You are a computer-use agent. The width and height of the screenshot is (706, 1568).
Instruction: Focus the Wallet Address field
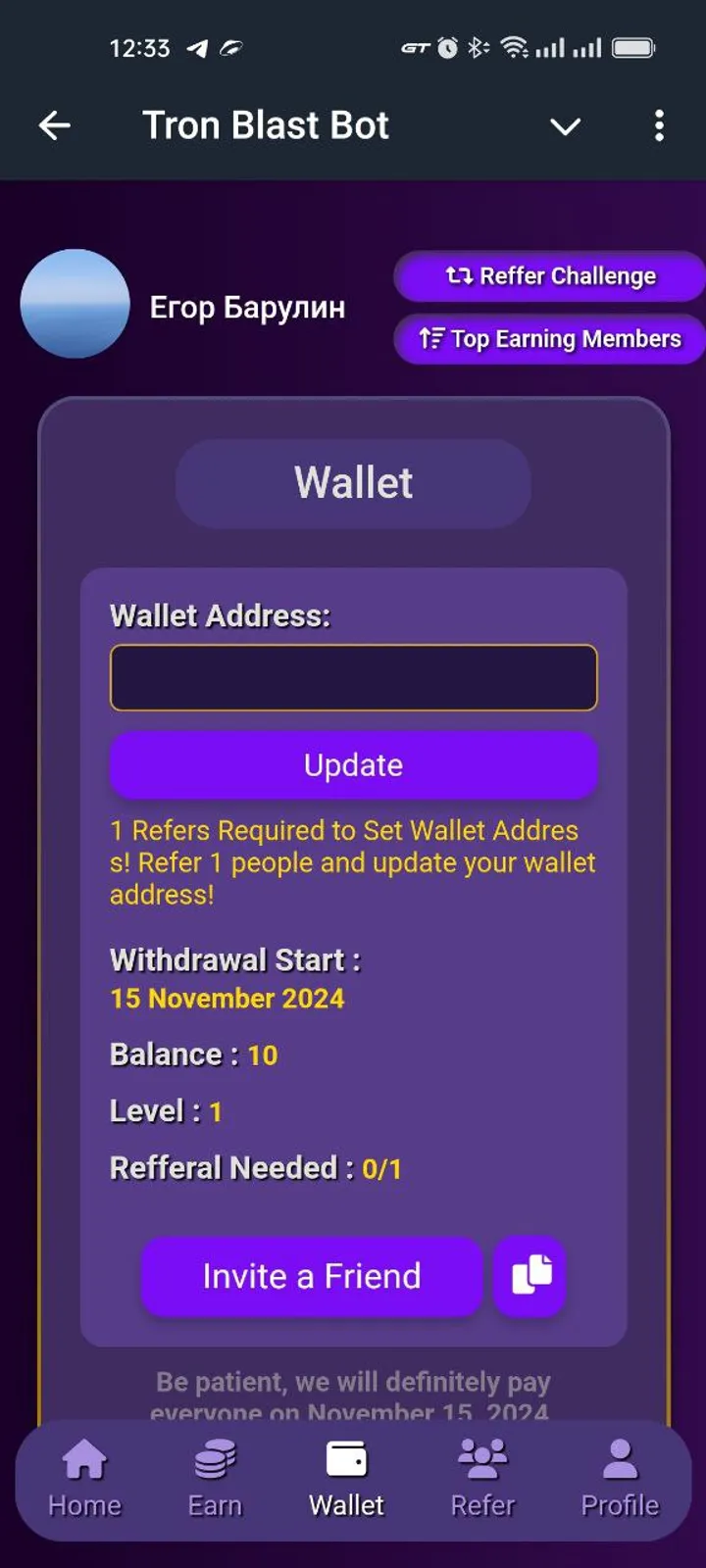pos(353,677)
